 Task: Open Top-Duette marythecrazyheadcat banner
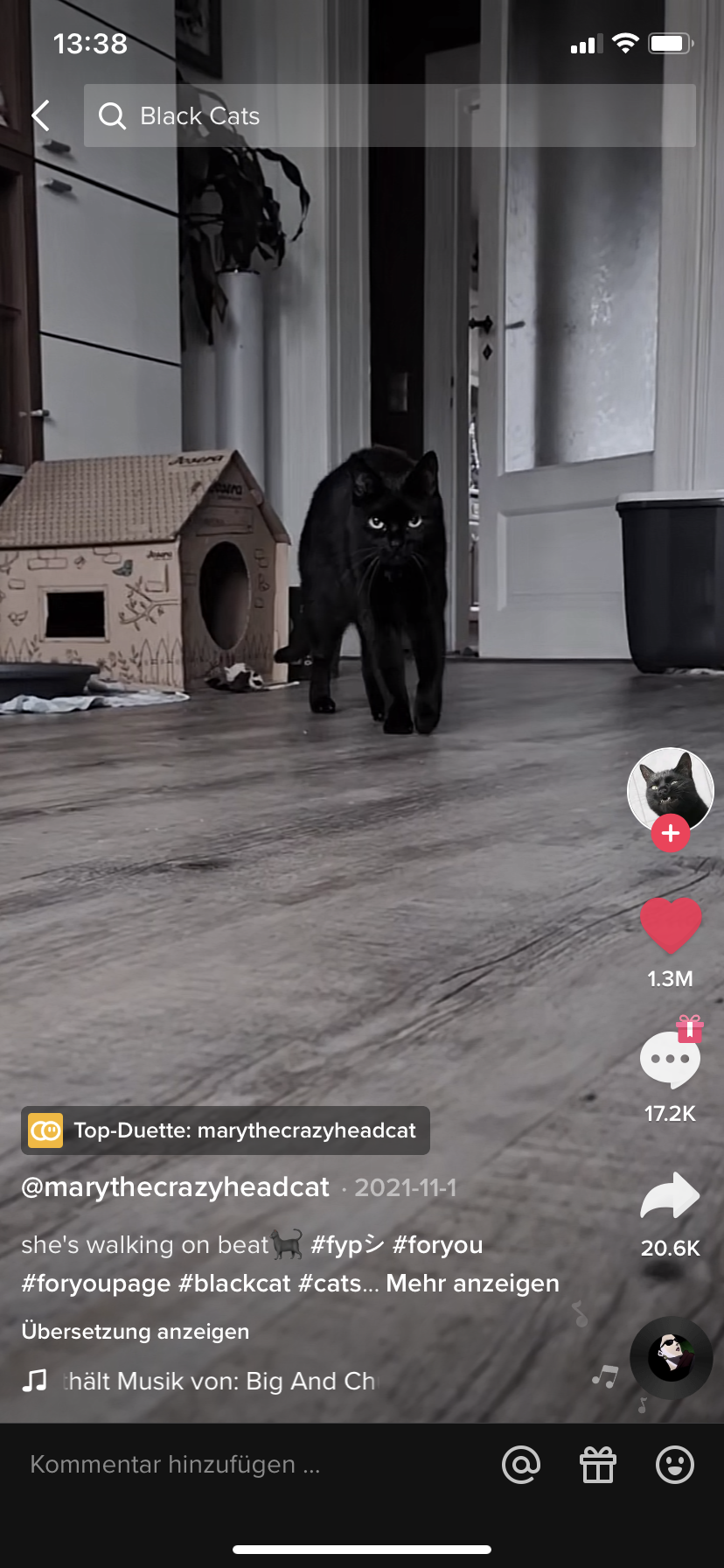pyautogui.click(x=226, y=1130)
